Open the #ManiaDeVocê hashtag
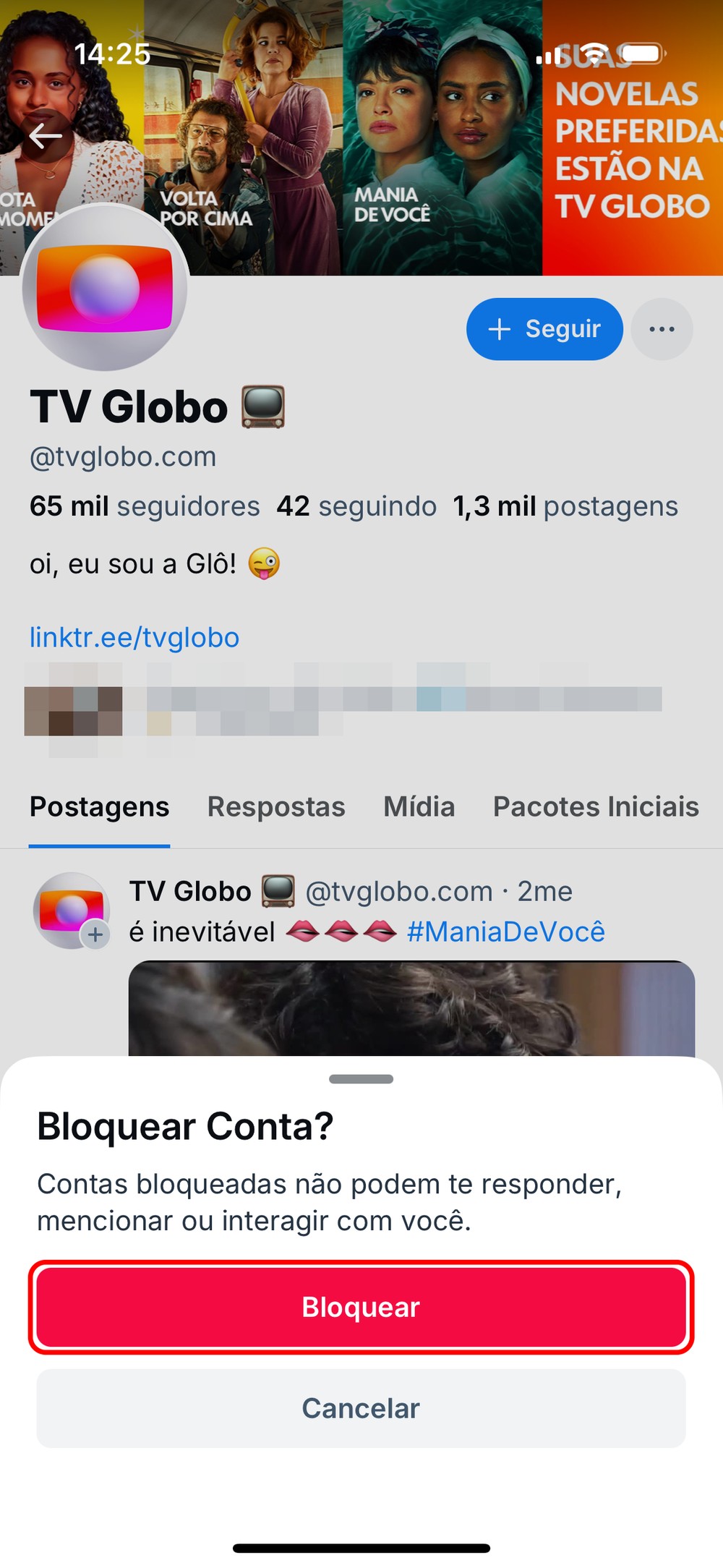The width and height of the screenshot is (723, 1568). (506, 932)
